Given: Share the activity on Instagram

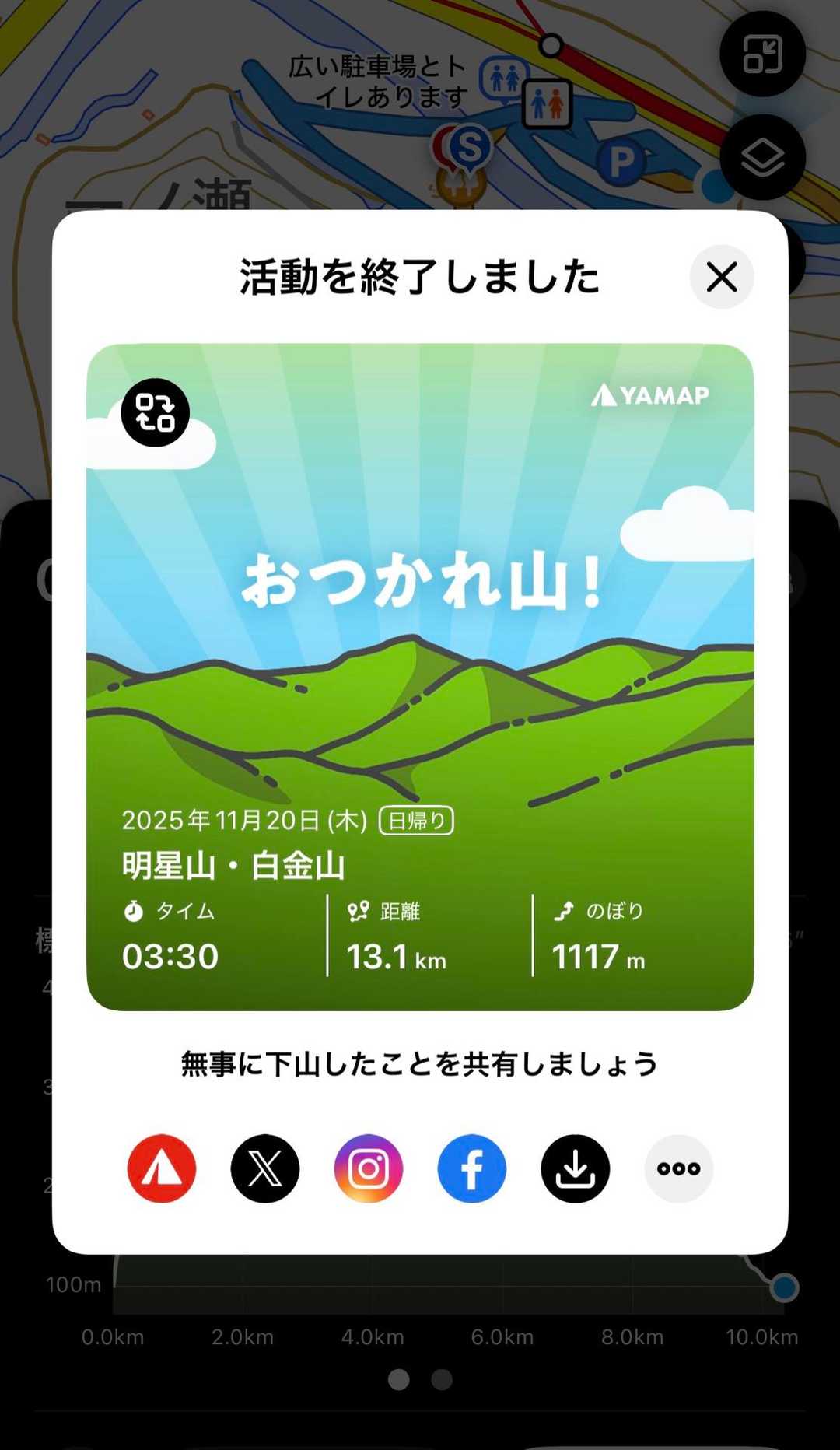Looking at the screenshot, I should point(369,1168).
